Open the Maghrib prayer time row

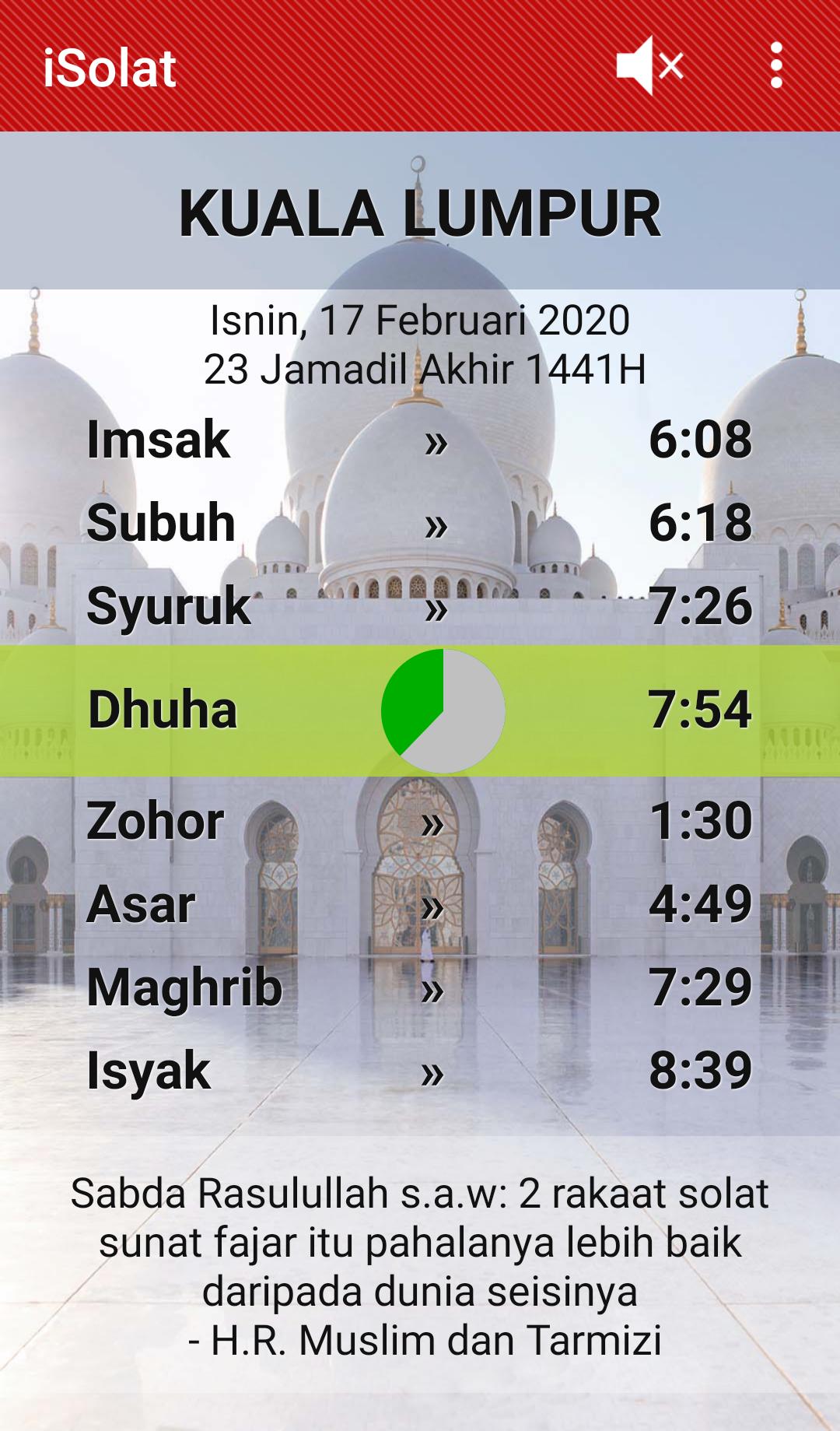click(x=420, y=987)
